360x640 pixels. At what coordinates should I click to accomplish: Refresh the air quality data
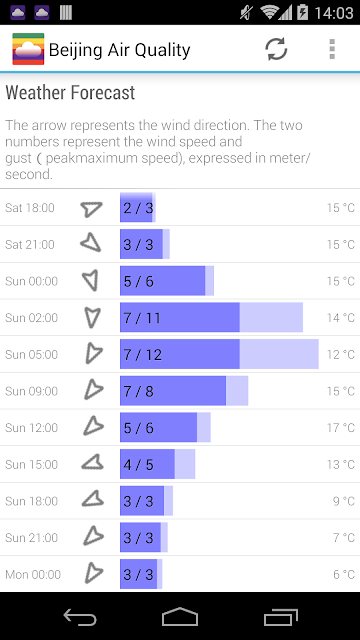click(x=276, y=49)
